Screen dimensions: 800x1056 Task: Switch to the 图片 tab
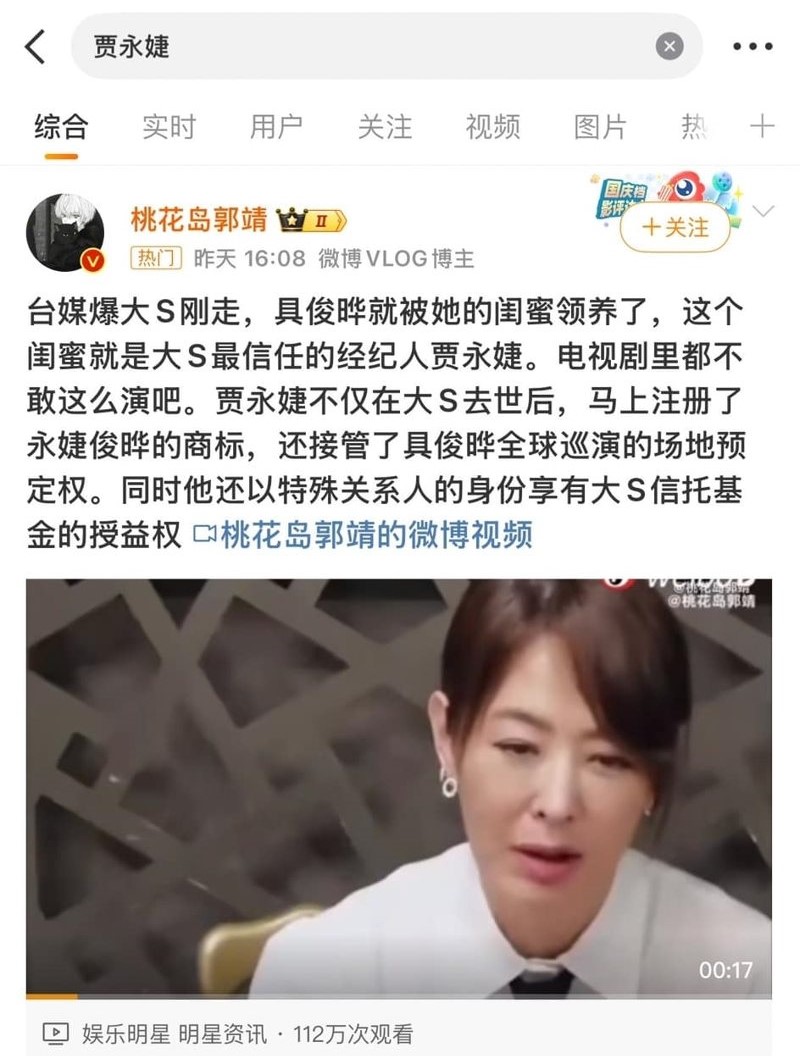[x=600, y=127]
